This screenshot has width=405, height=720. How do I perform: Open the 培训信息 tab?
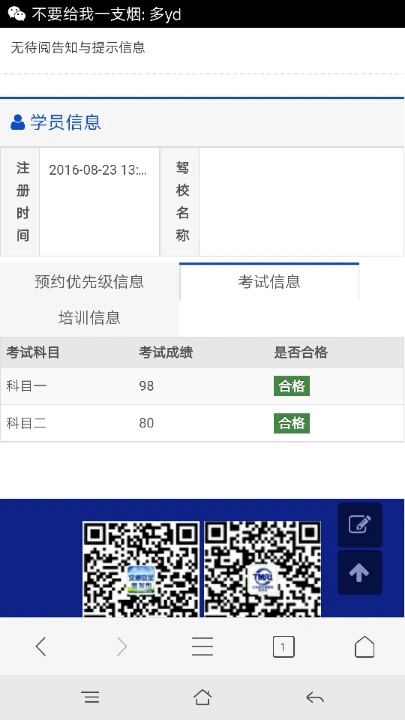pyautogui.click(x=89, y=318)
